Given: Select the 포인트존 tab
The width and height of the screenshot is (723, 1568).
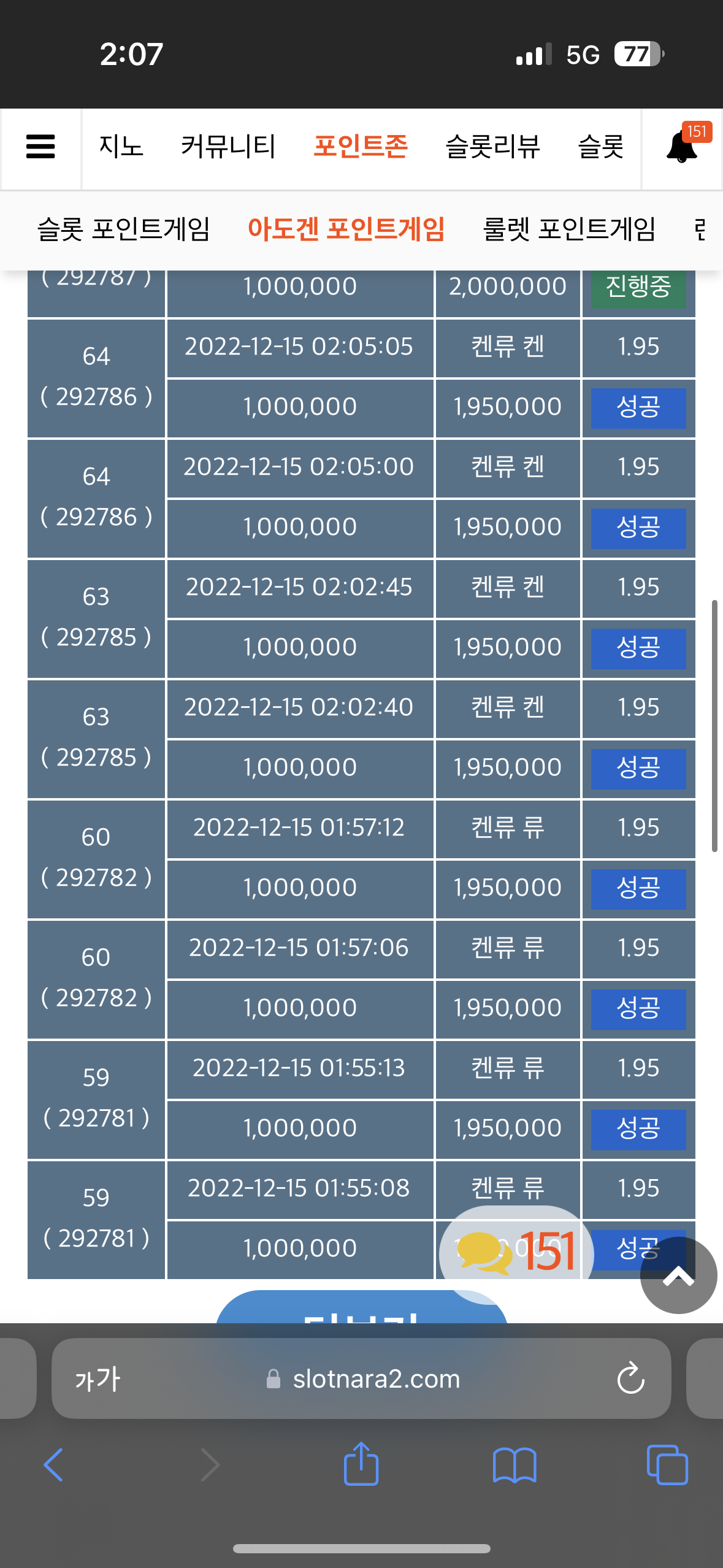Looking at the screenshot, I should pos(361,147).
